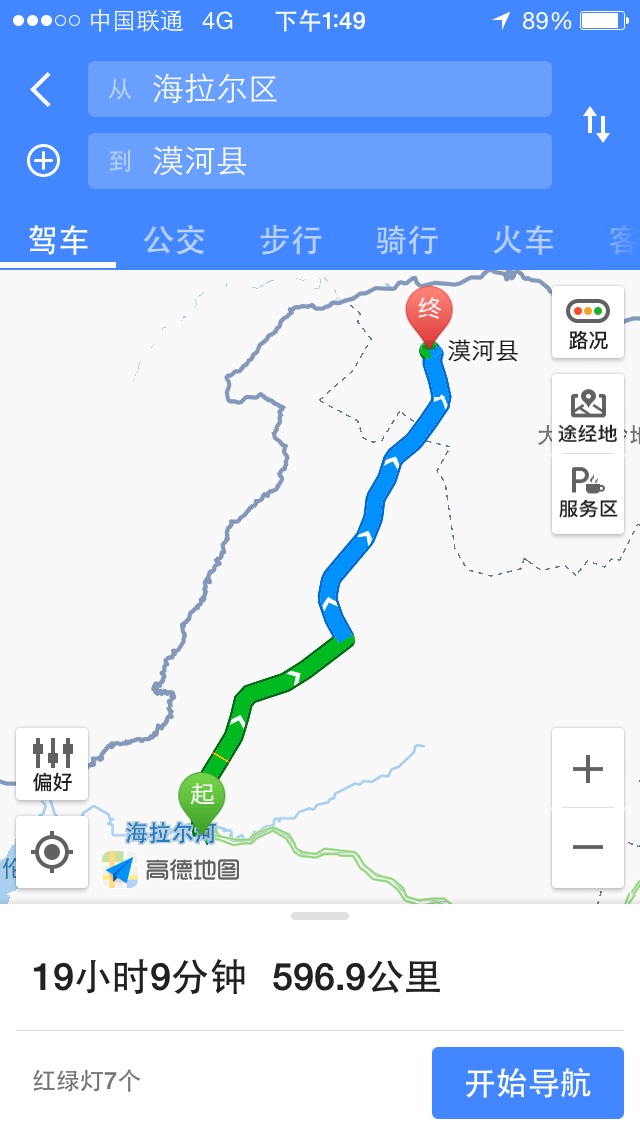The width and height of the screenshot is (640, 1136).
Task: Edit the starting point 海拉尔区
Action: pyautogui.click(x=320, y=90)
